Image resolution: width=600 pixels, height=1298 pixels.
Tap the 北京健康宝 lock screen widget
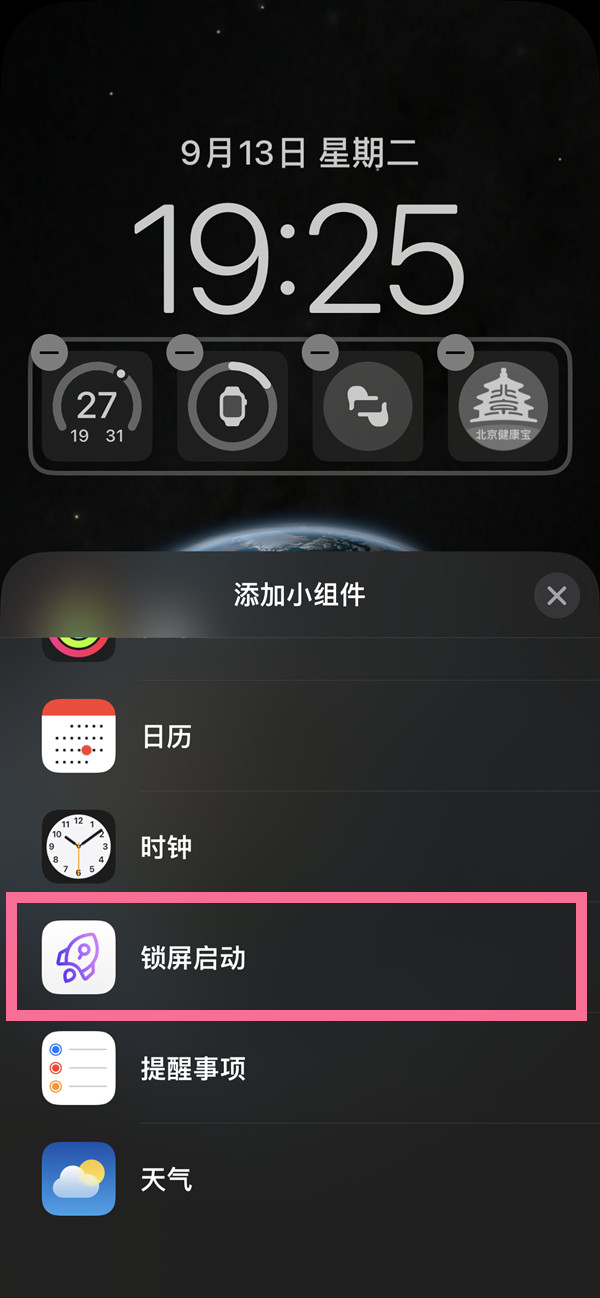coord(503,407)
